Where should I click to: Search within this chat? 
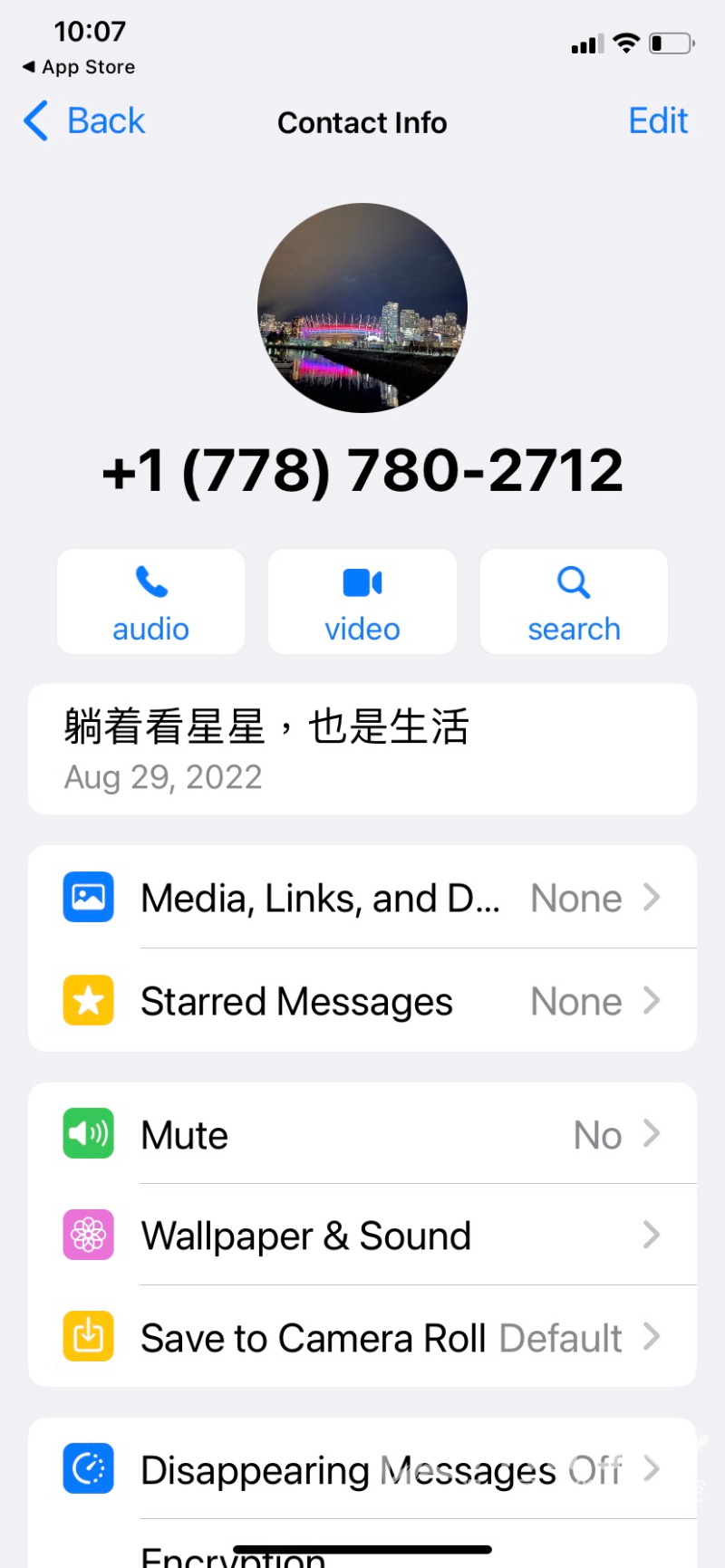coord(574,601)
